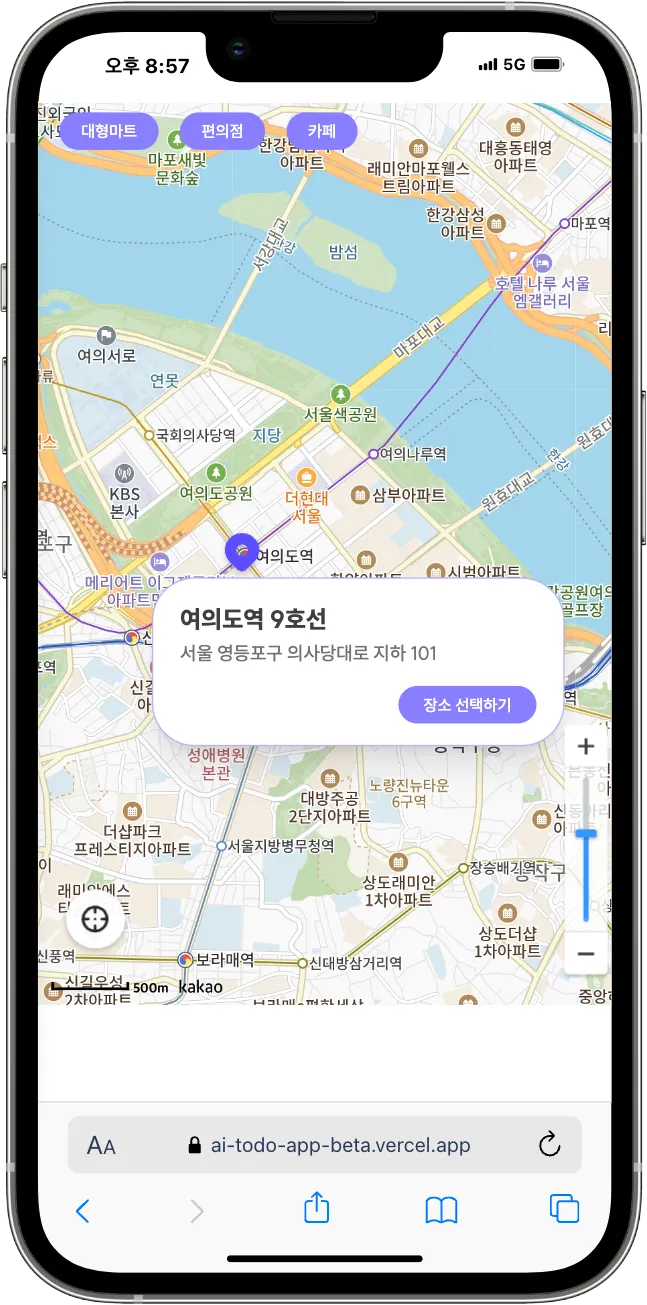The height and width of the screenshot is (1305, 647).
Task: Tap the 장소 선택하기 button
Action: click(x=467, y=705)
